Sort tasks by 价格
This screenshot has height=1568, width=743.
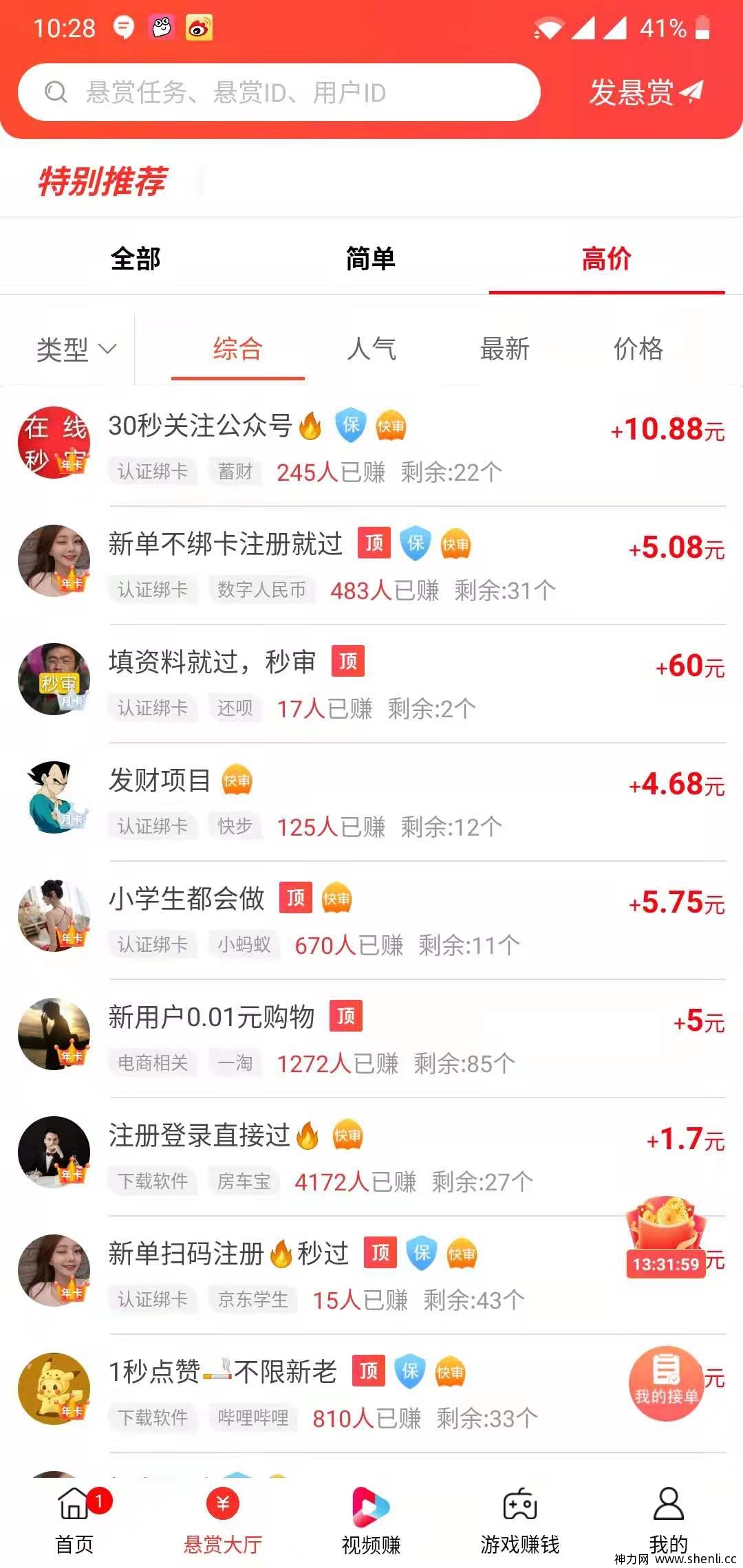(x=638, y=349)
